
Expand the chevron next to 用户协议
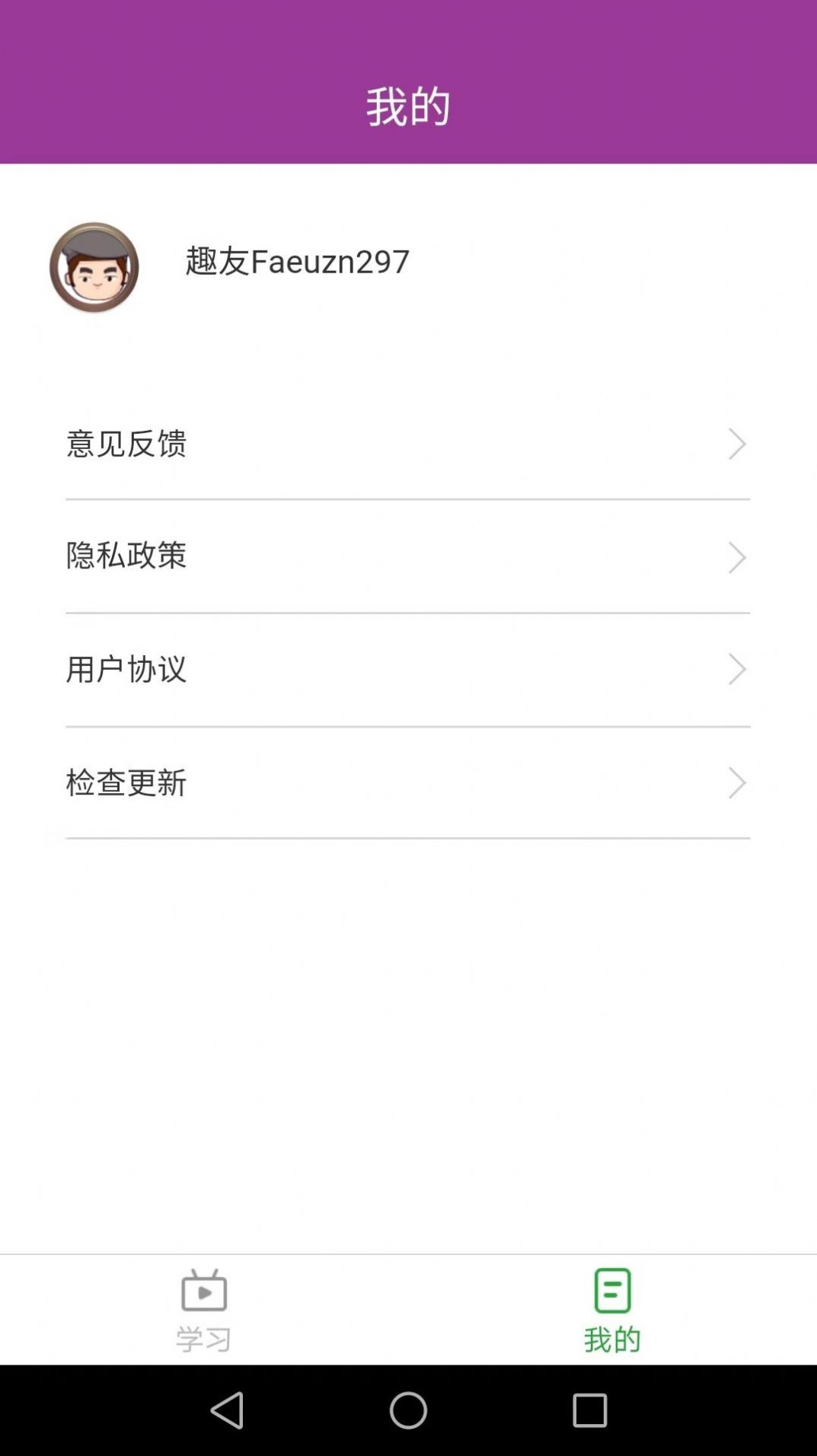pos(736,669)
